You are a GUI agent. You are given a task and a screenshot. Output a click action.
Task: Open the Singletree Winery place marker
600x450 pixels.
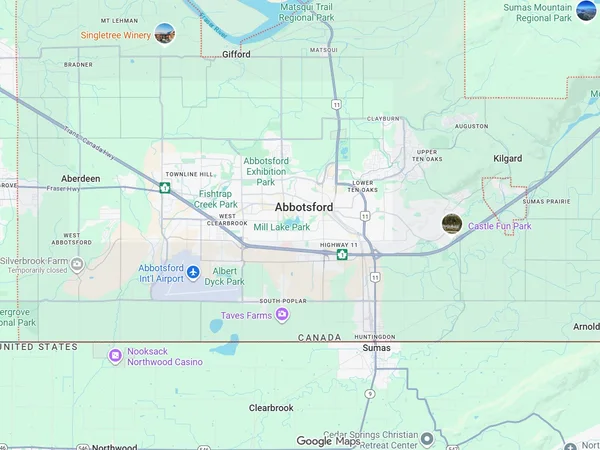tap(164, 34)
